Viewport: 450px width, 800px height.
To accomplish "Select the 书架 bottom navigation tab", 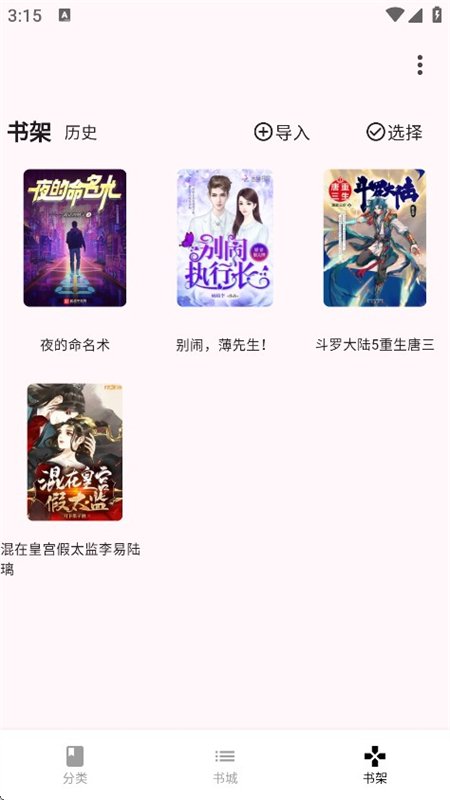I will pyautogui.click(x=375, y=764).
